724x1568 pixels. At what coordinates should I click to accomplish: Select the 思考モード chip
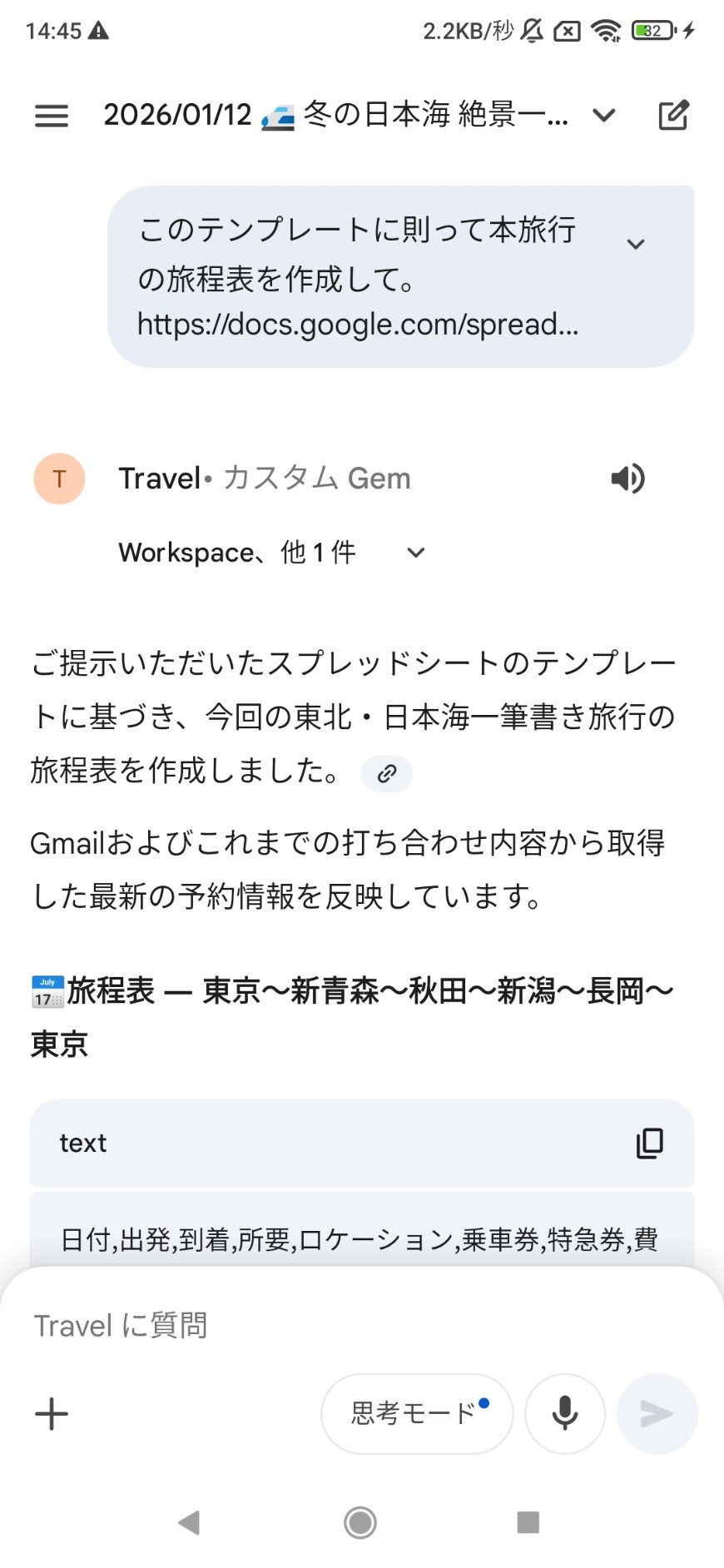tap(417, 1413)
